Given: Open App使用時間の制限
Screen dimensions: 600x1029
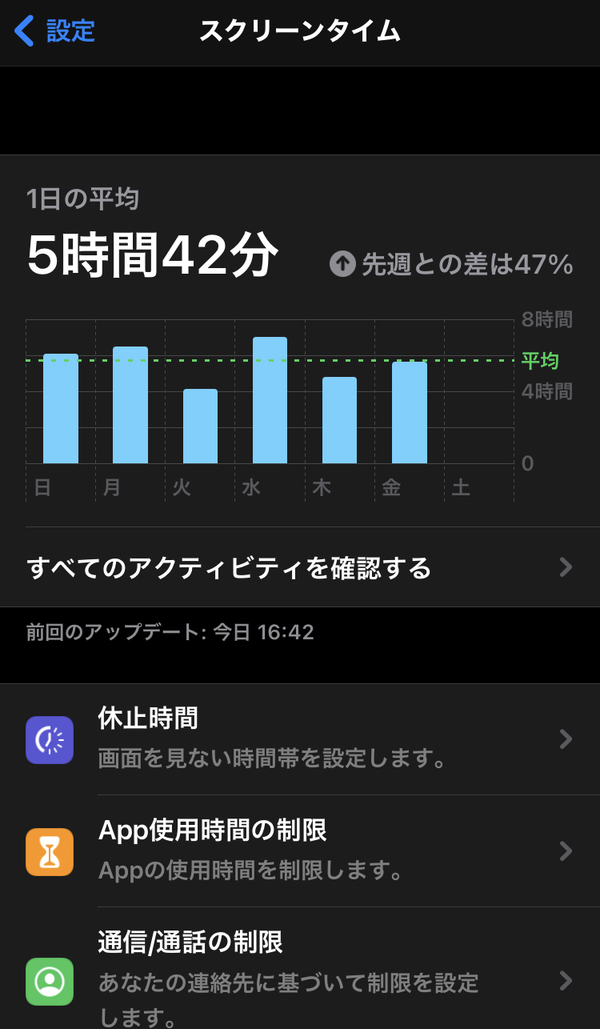Looking at the screenshot, I should (x=300, y=851).
